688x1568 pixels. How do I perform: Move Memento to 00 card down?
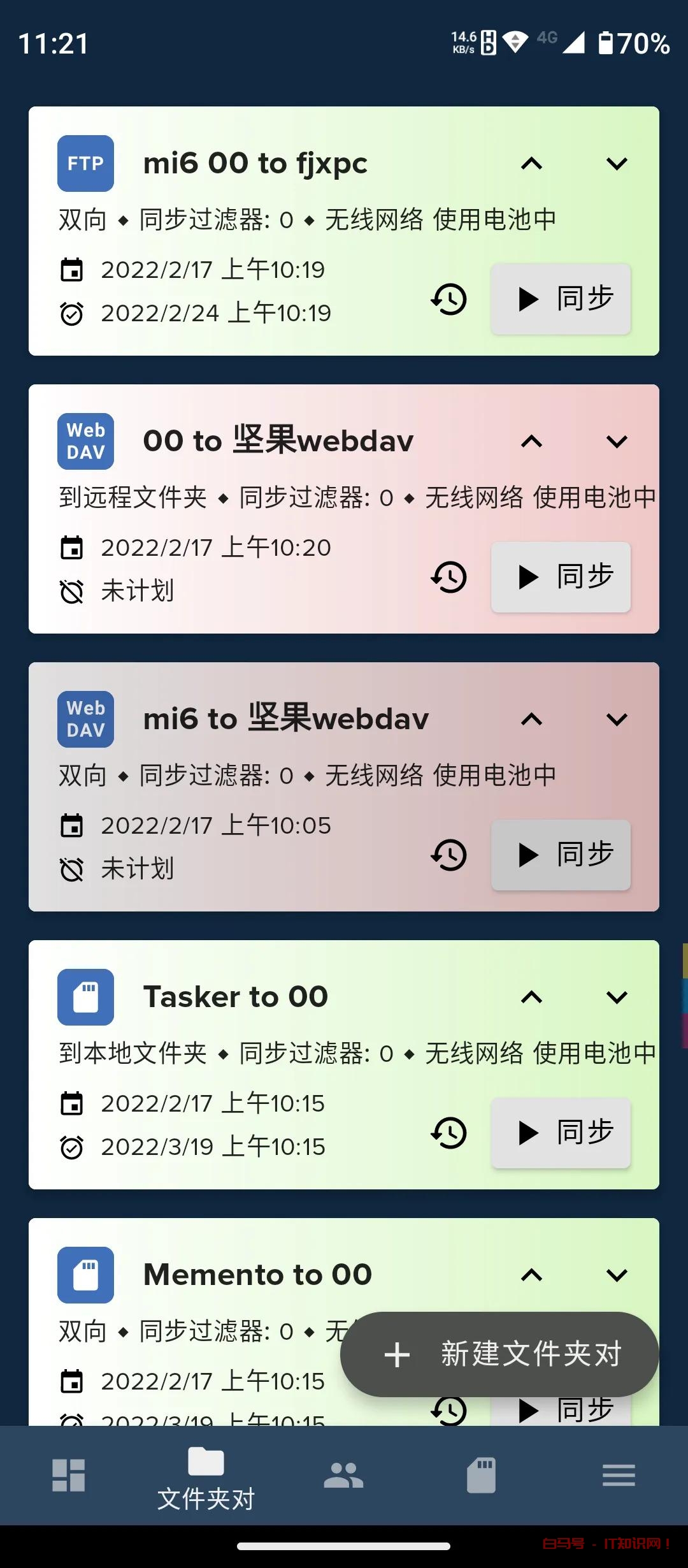[617, 1275]
